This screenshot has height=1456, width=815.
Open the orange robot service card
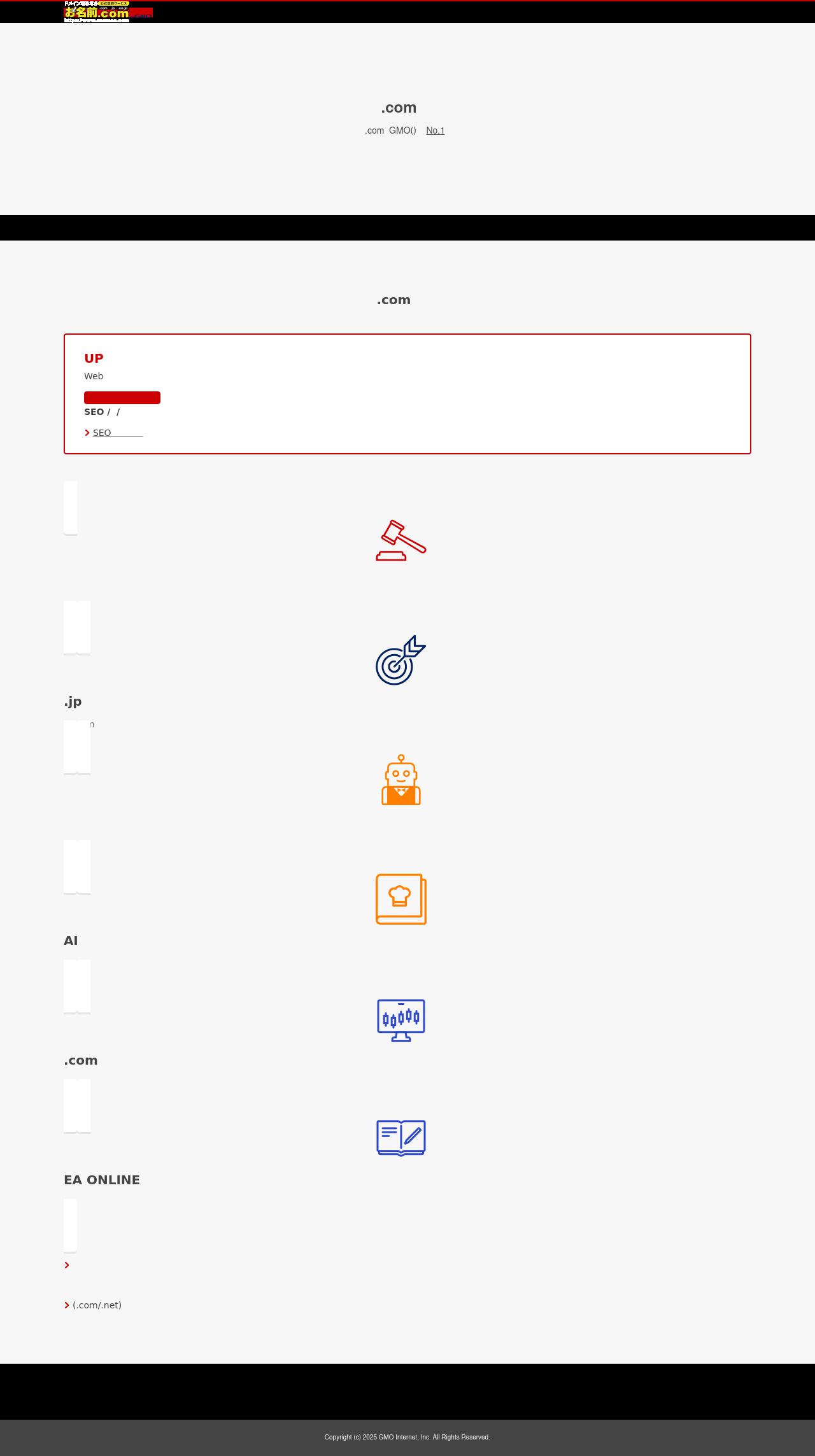(400, 780)
